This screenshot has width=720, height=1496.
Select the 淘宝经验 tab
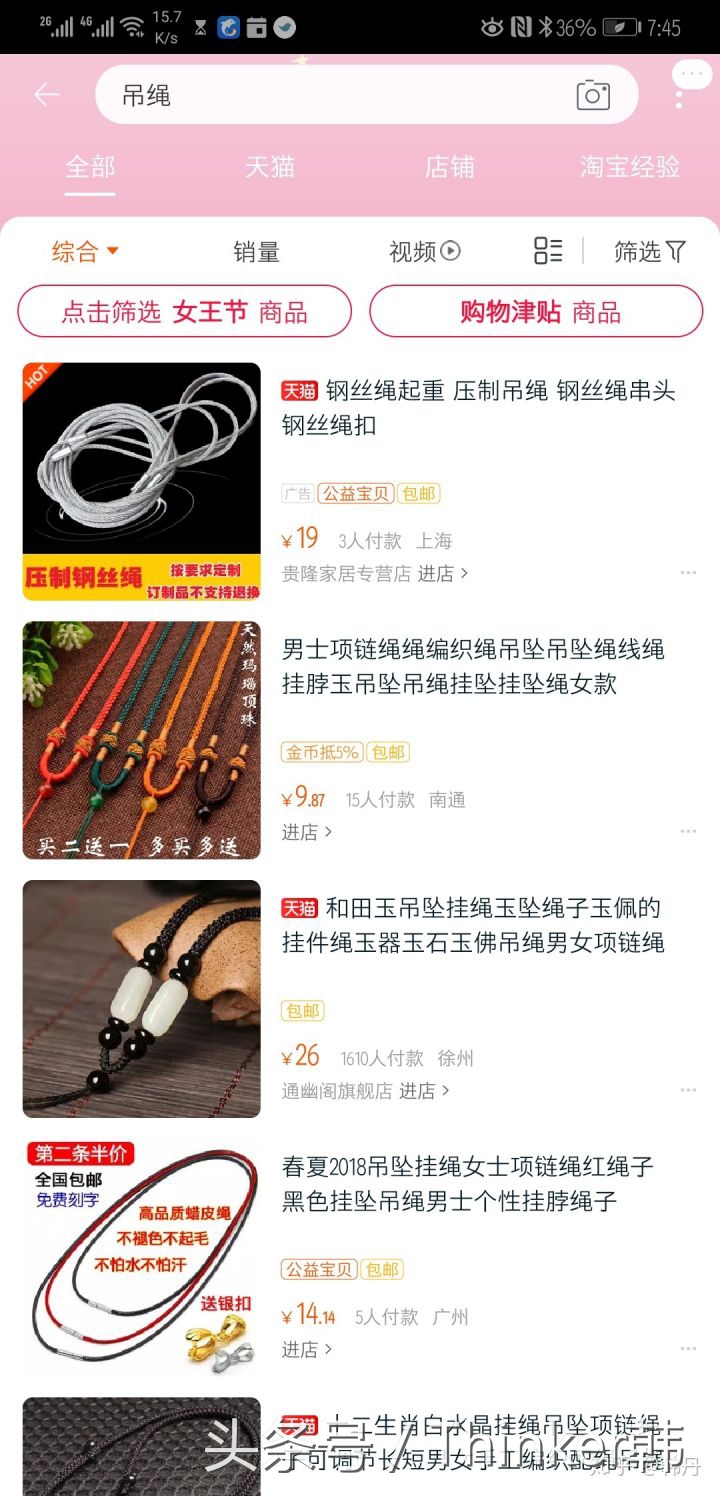(x=628, y=168)
